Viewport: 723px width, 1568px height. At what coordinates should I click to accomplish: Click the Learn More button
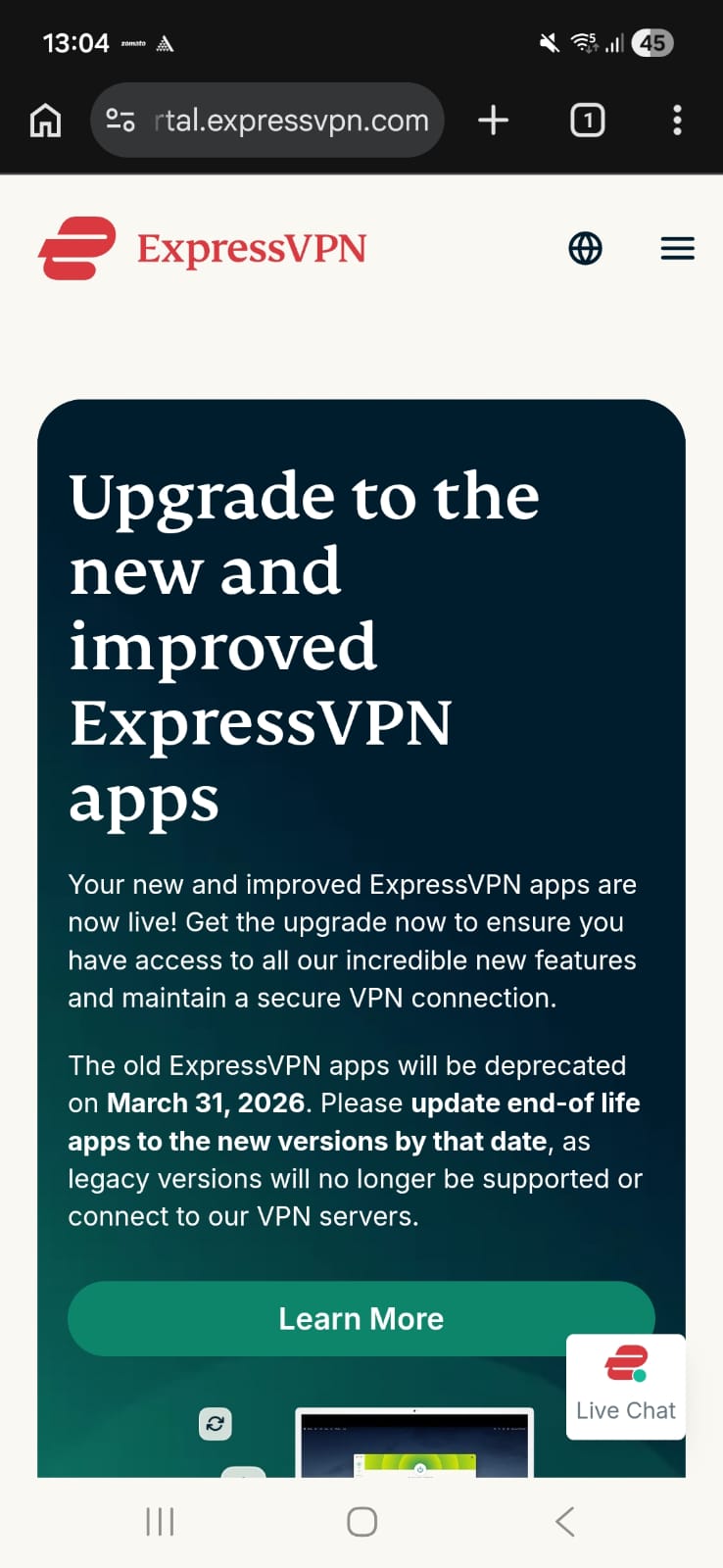coord(361,1318)
